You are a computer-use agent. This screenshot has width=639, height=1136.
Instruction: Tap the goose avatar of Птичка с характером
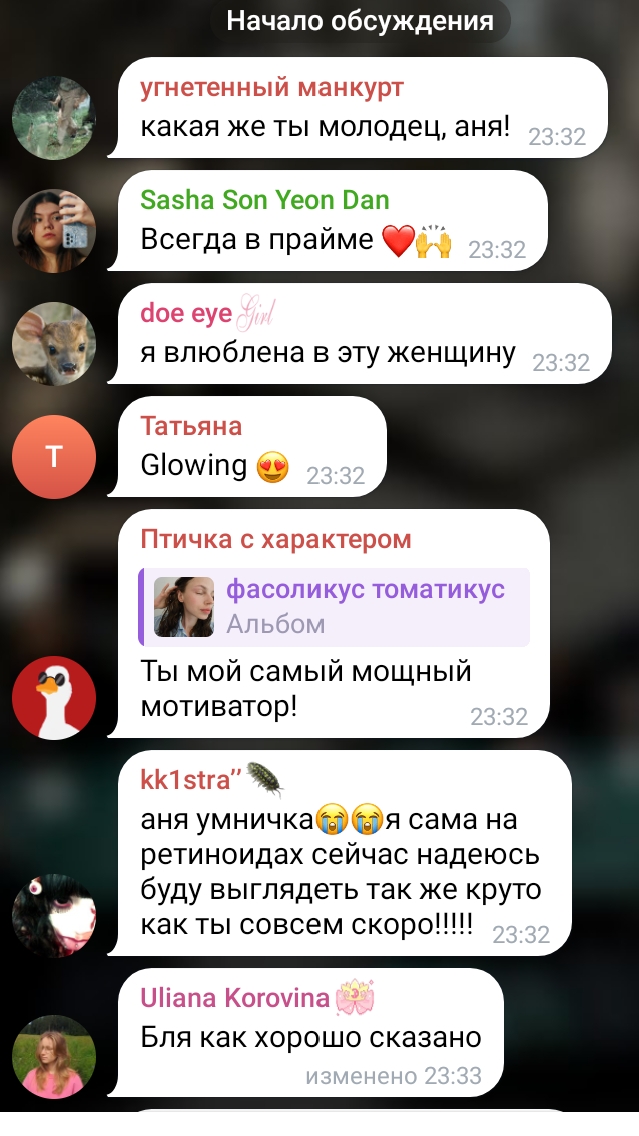(x=54, y=698)
